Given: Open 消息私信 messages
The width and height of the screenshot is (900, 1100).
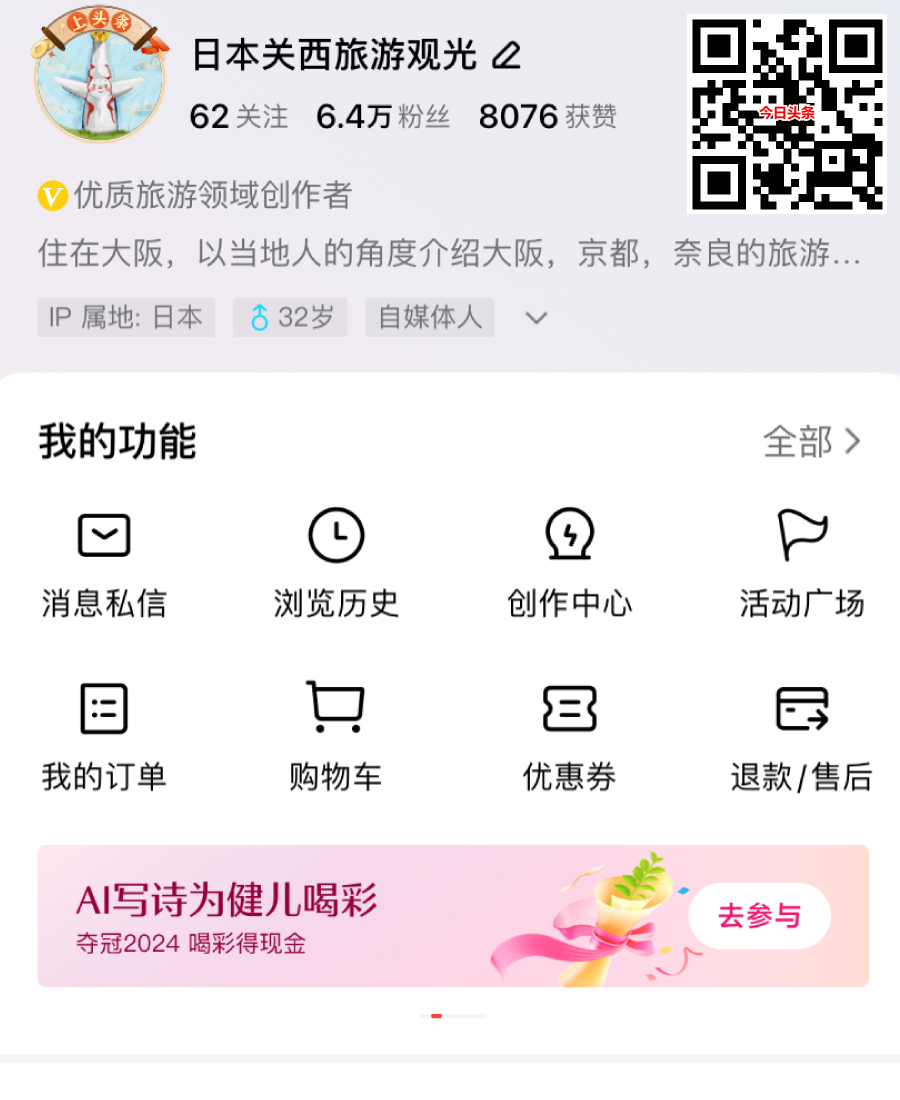Looking at the screenshot, I should (x=104, y=562).
